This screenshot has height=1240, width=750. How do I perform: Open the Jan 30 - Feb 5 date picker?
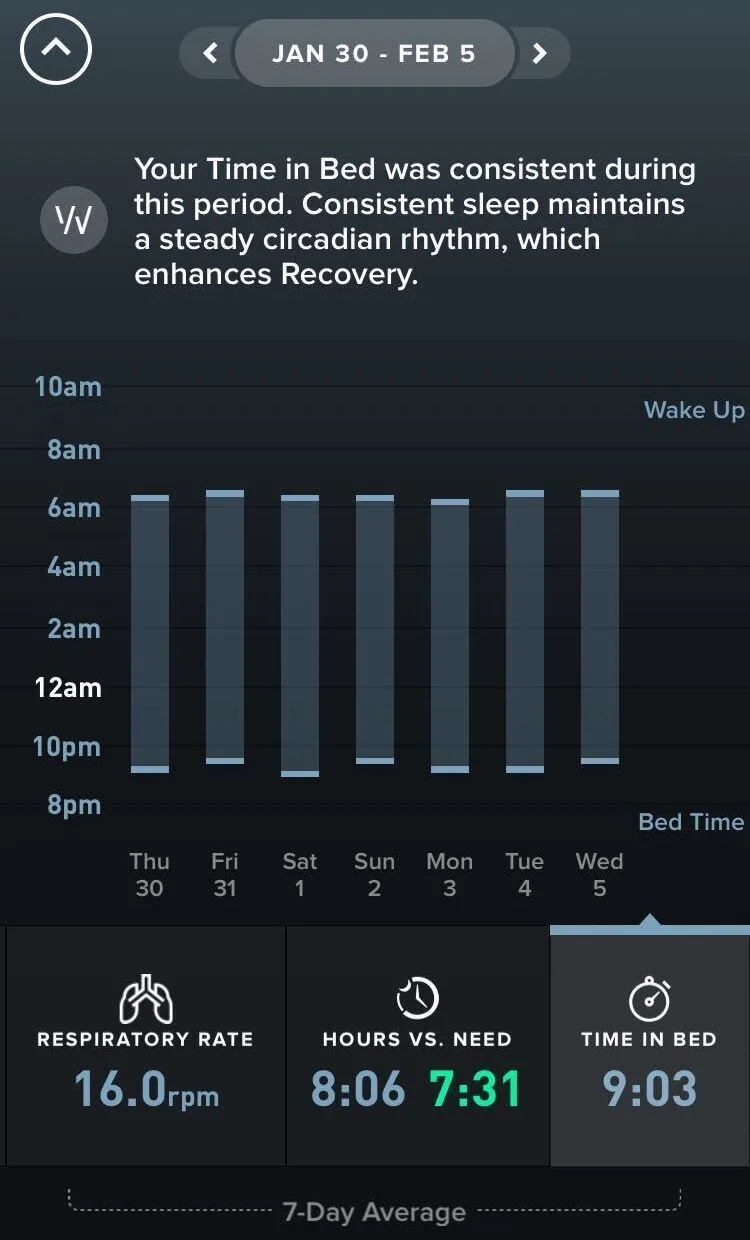tap(374, 53)
